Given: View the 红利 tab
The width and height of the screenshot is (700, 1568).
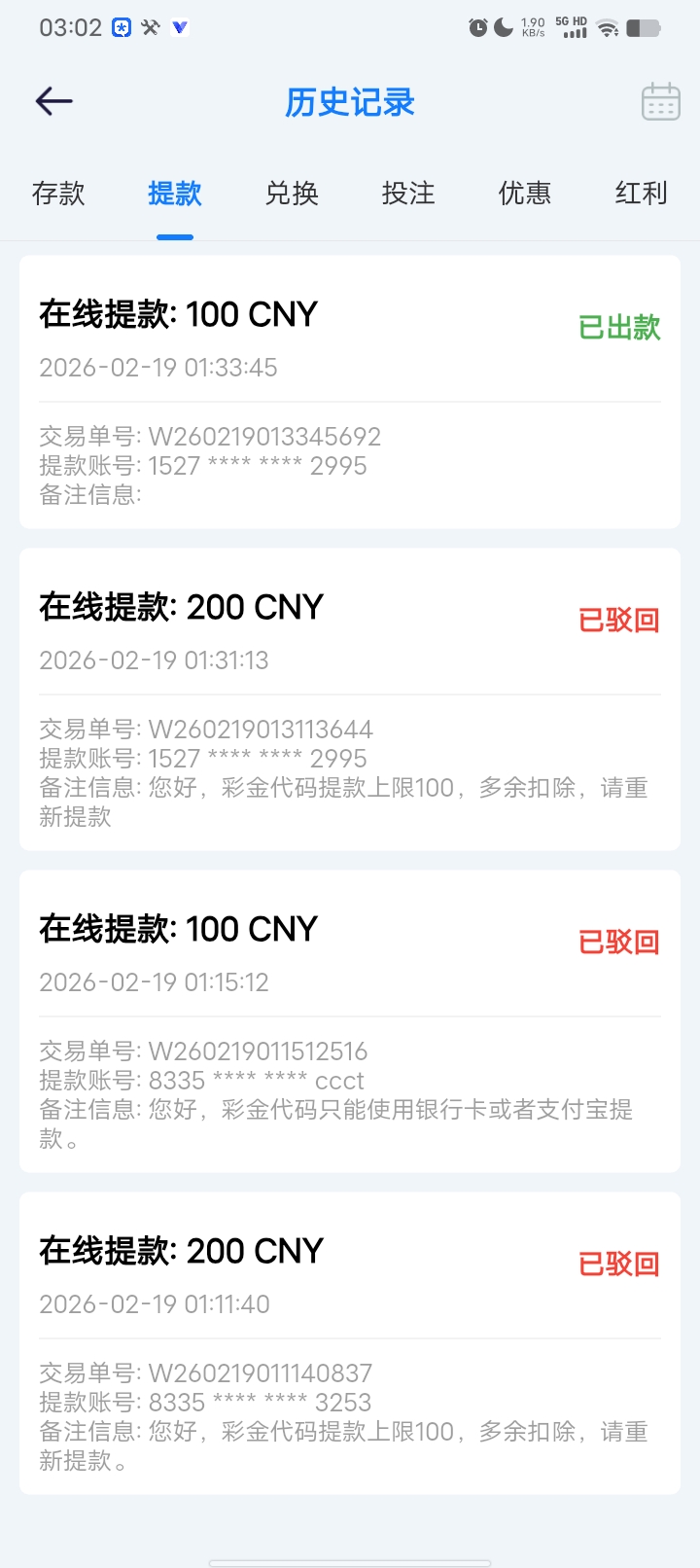Looking at the screenshot, I should pos(642,194).
